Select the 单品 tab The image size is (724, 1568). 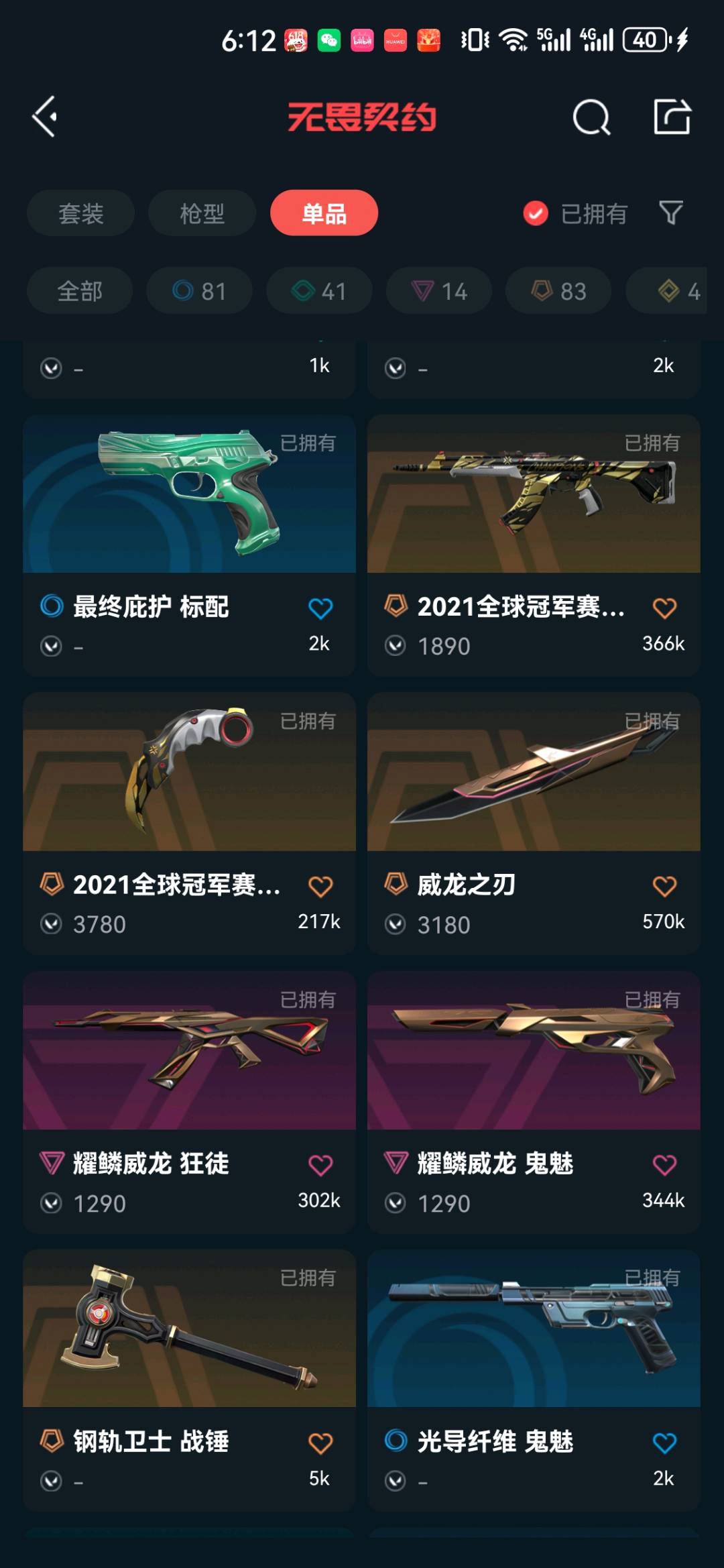324,213
